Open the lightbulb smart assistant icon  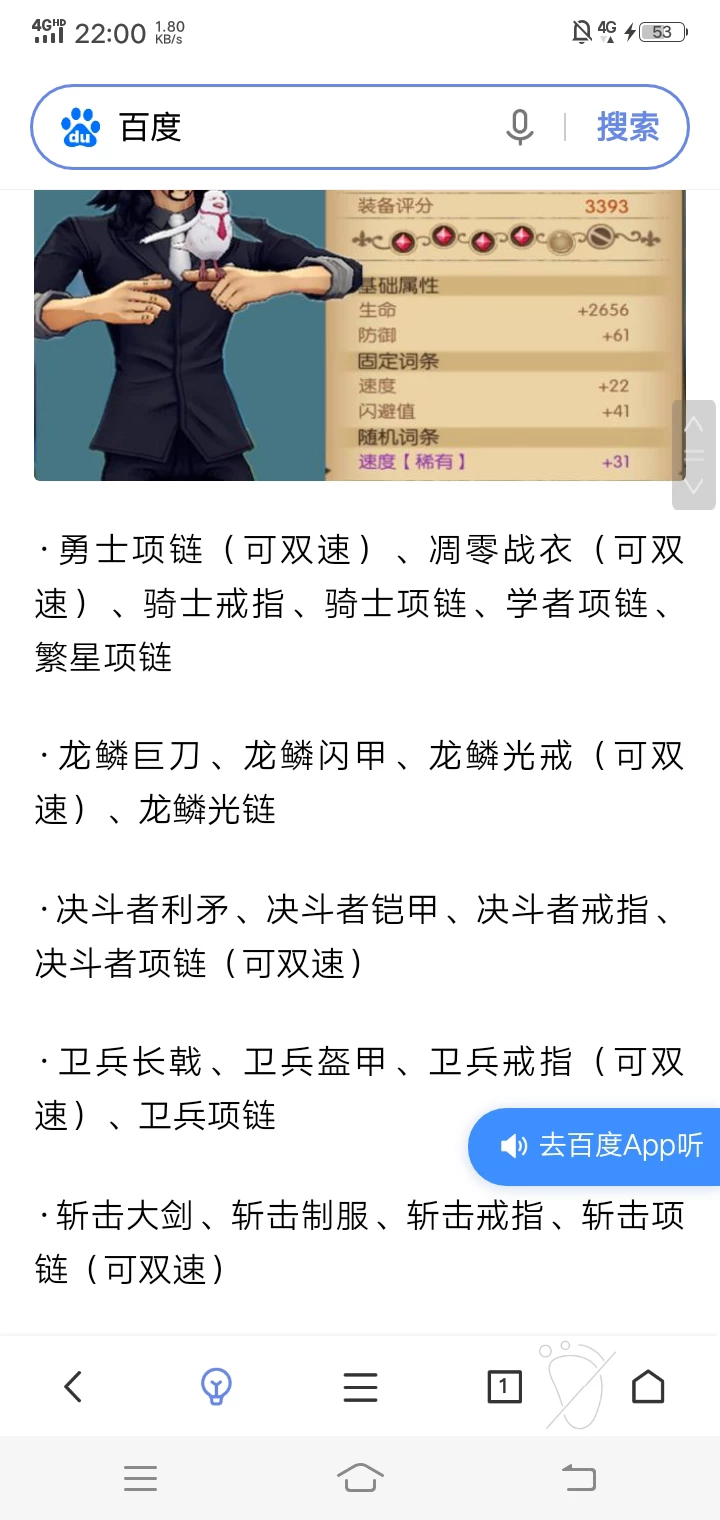tap(216, 1387)
